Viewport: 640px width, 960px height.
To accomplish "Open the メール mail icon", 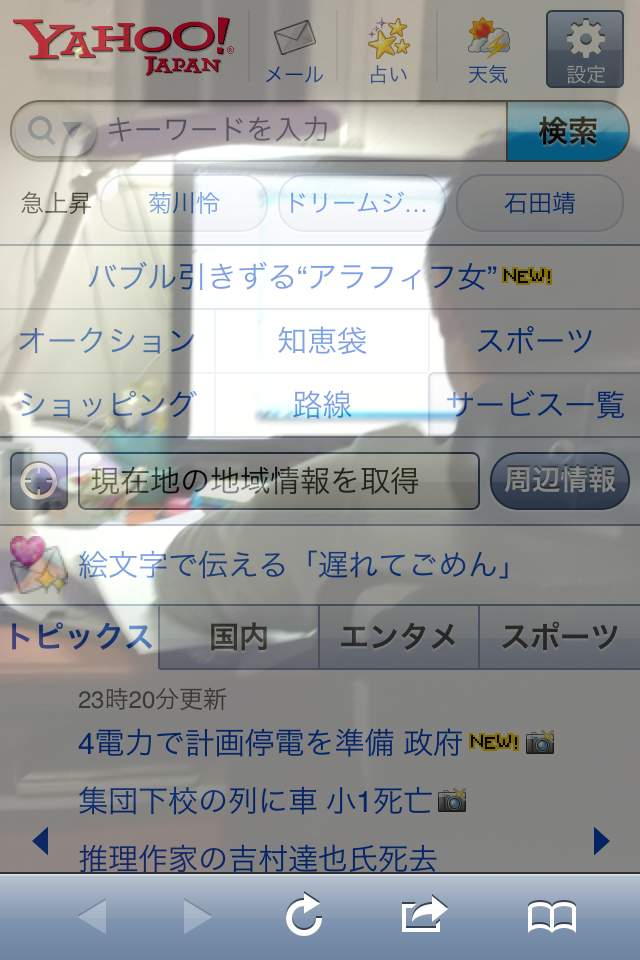I will 293,51.
